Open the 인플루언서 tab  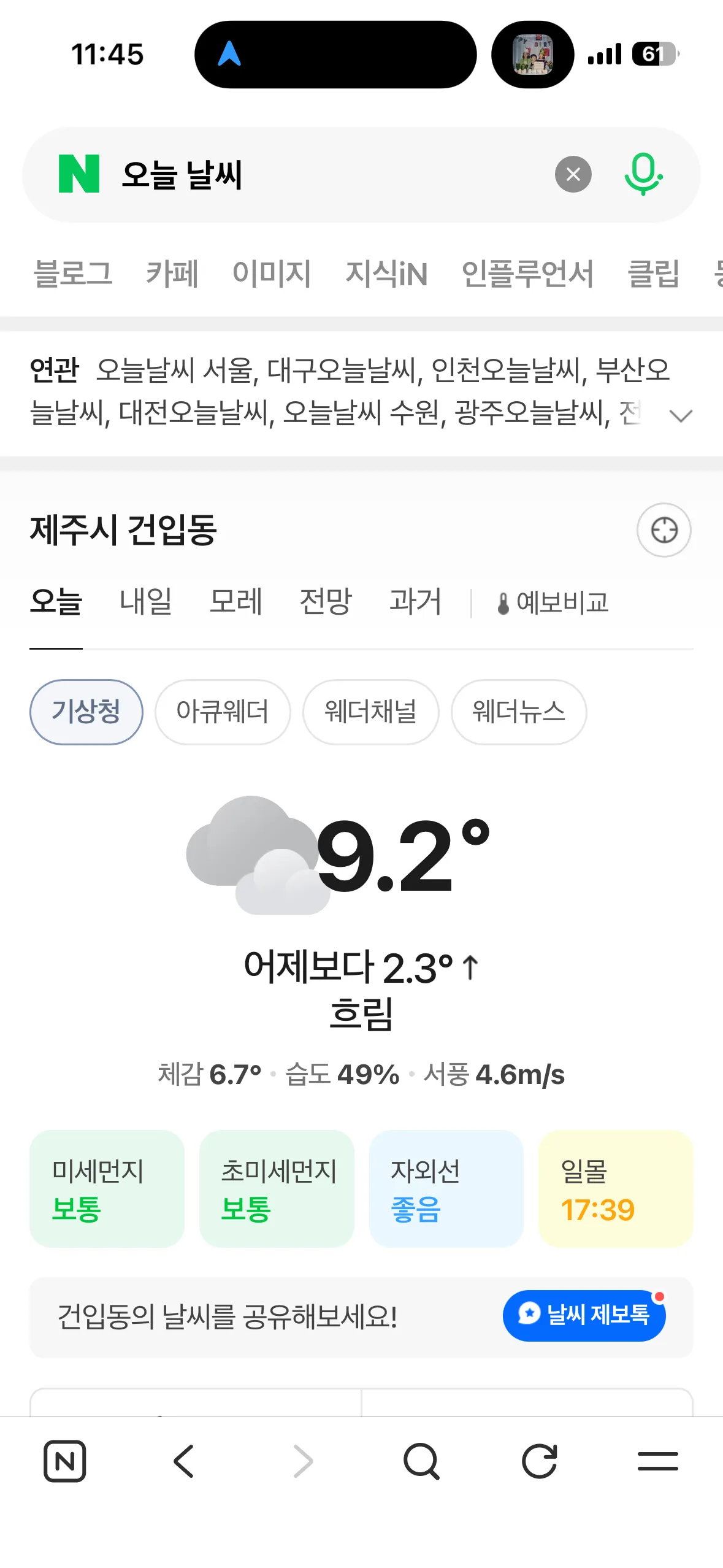(527, 274)
